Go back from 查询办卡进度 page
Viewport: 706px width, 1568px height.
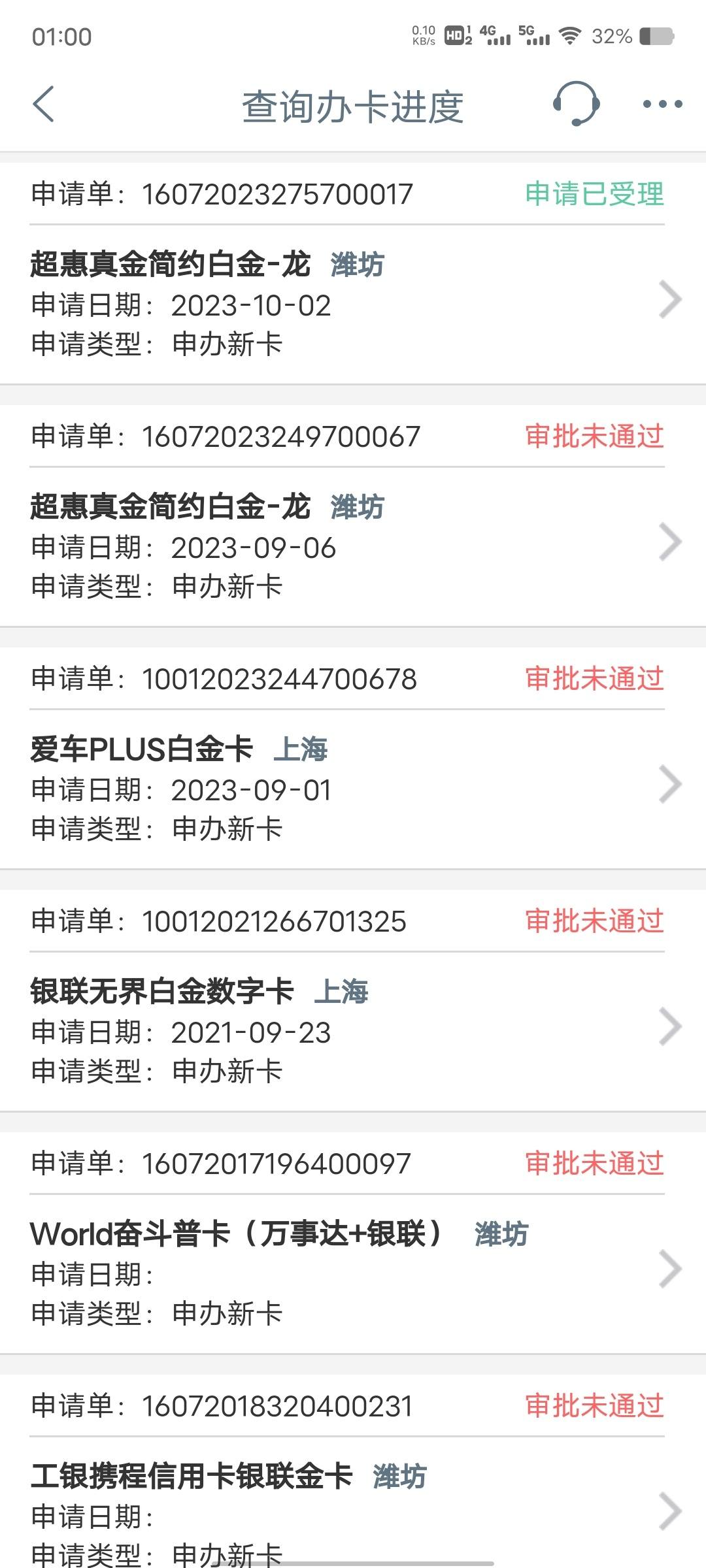[43, 105]
